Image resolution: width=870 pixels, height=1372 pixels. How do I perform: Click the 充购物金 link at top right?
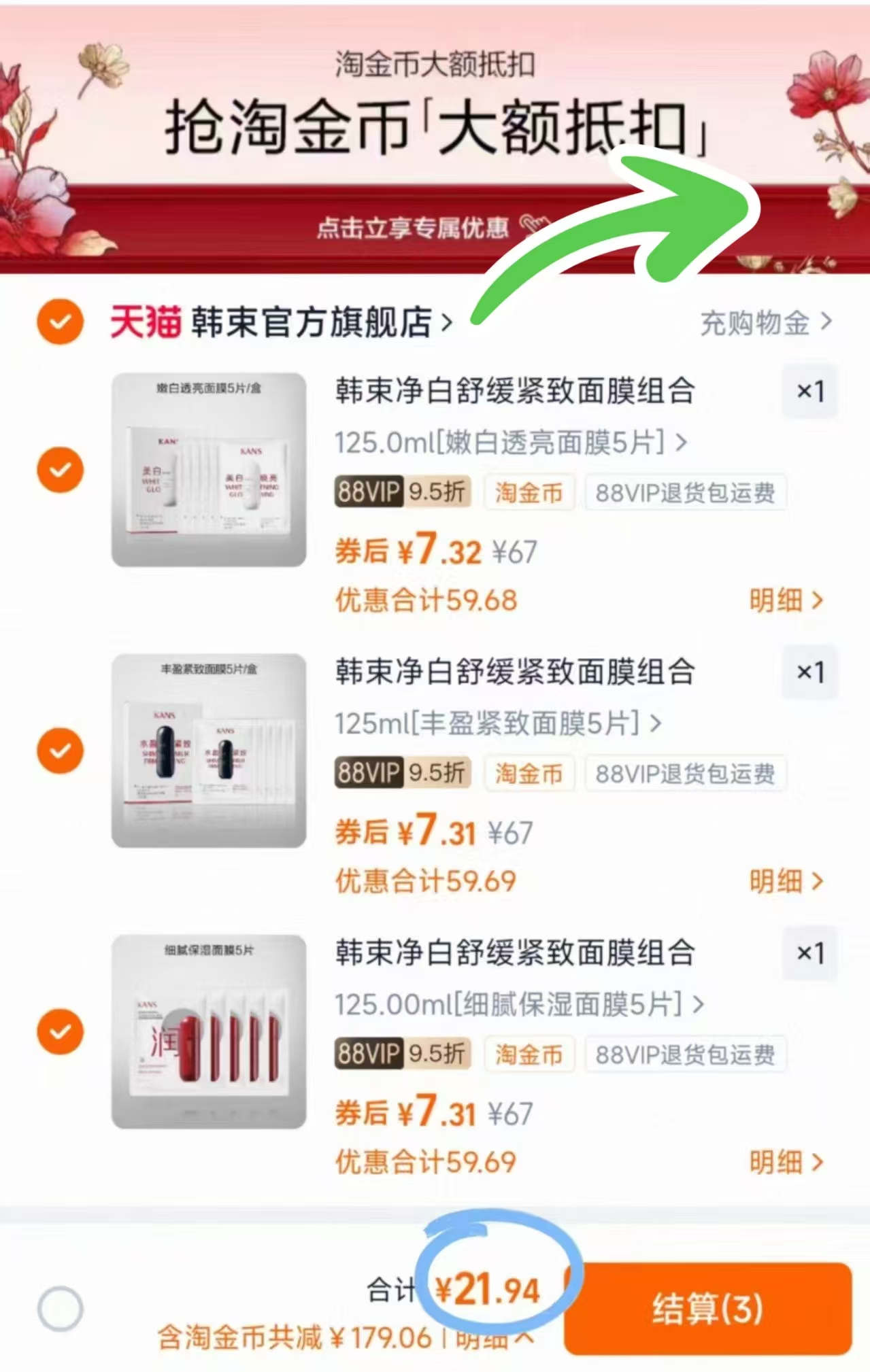pos(754,324)
